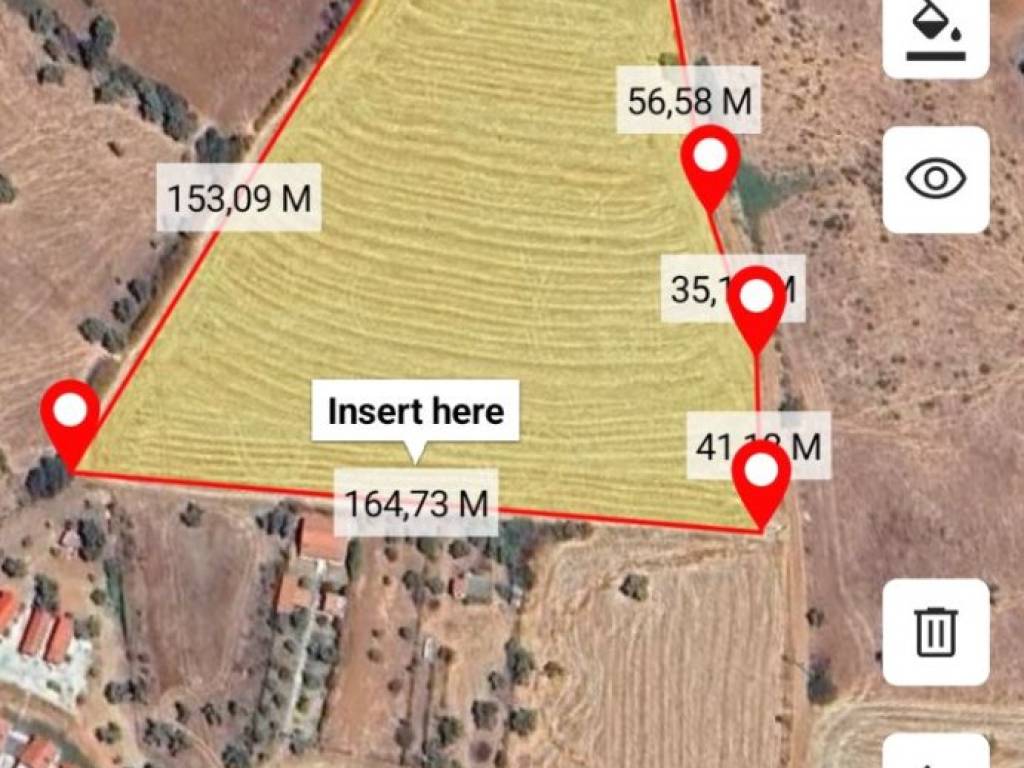The width and height of the screenshot is (1024, 768).
Task: Tap the Insert here bubble
Action: tap(416, 411)
